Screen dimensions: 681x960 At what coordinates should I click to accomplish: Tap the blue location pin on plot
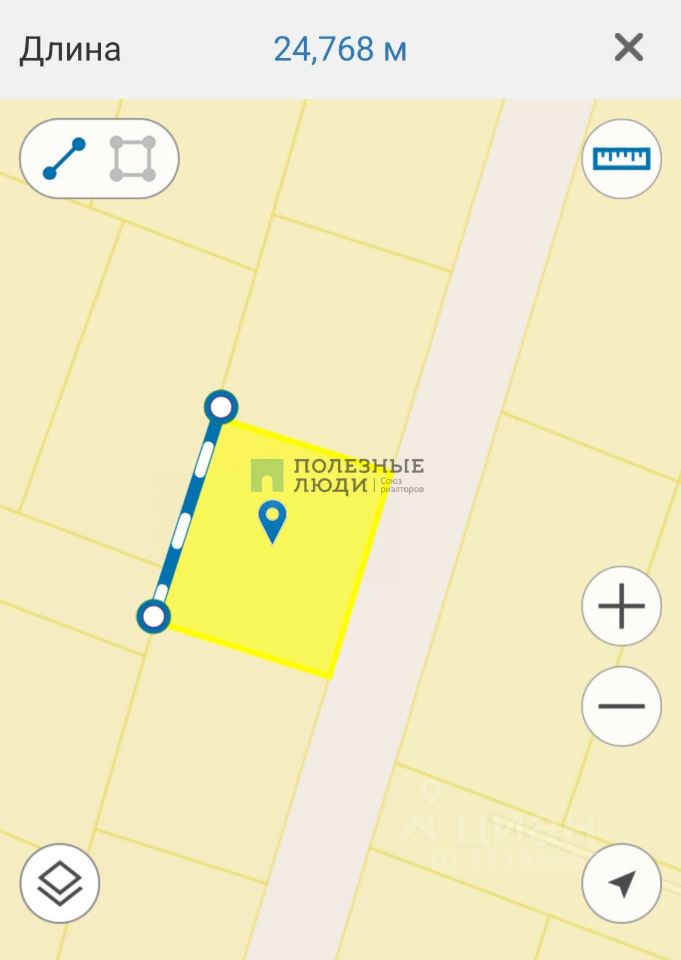pos(272,520)
